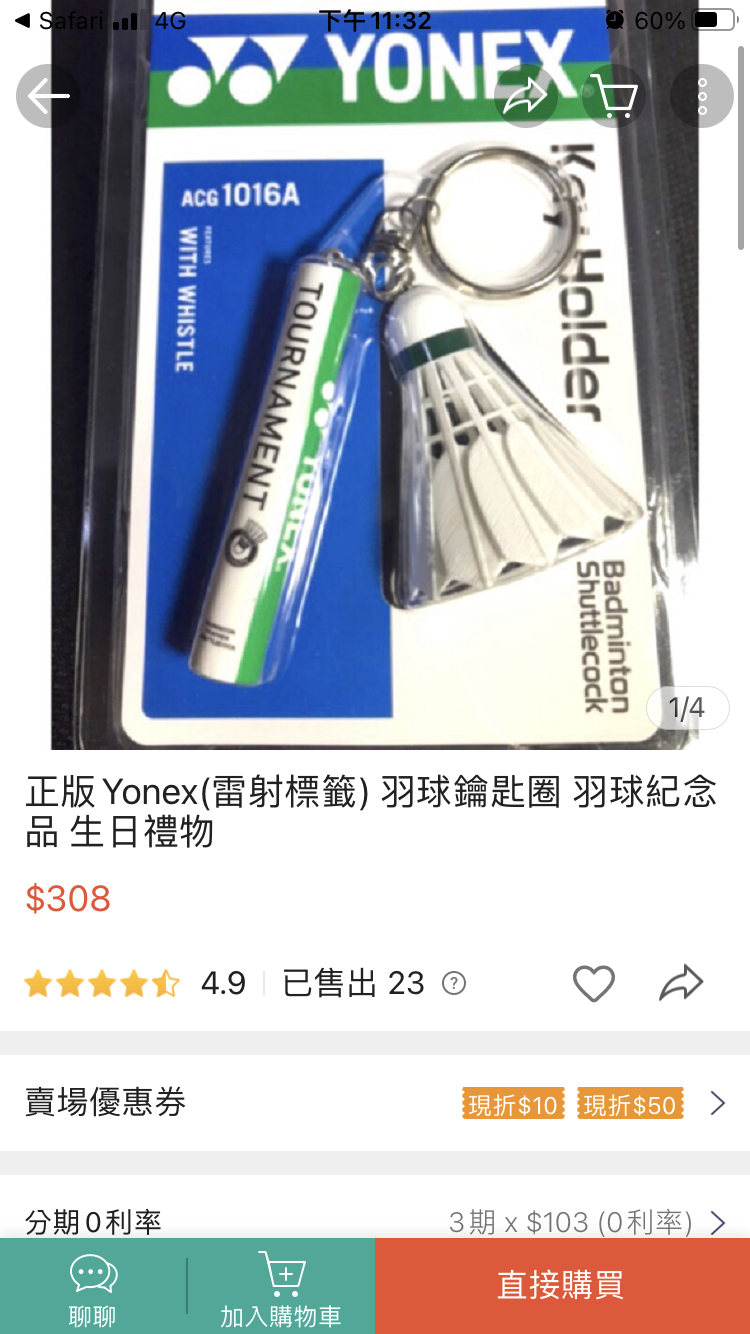Open the shopping cart icon at top
The image size is (750, 1334).
[613, 97]
